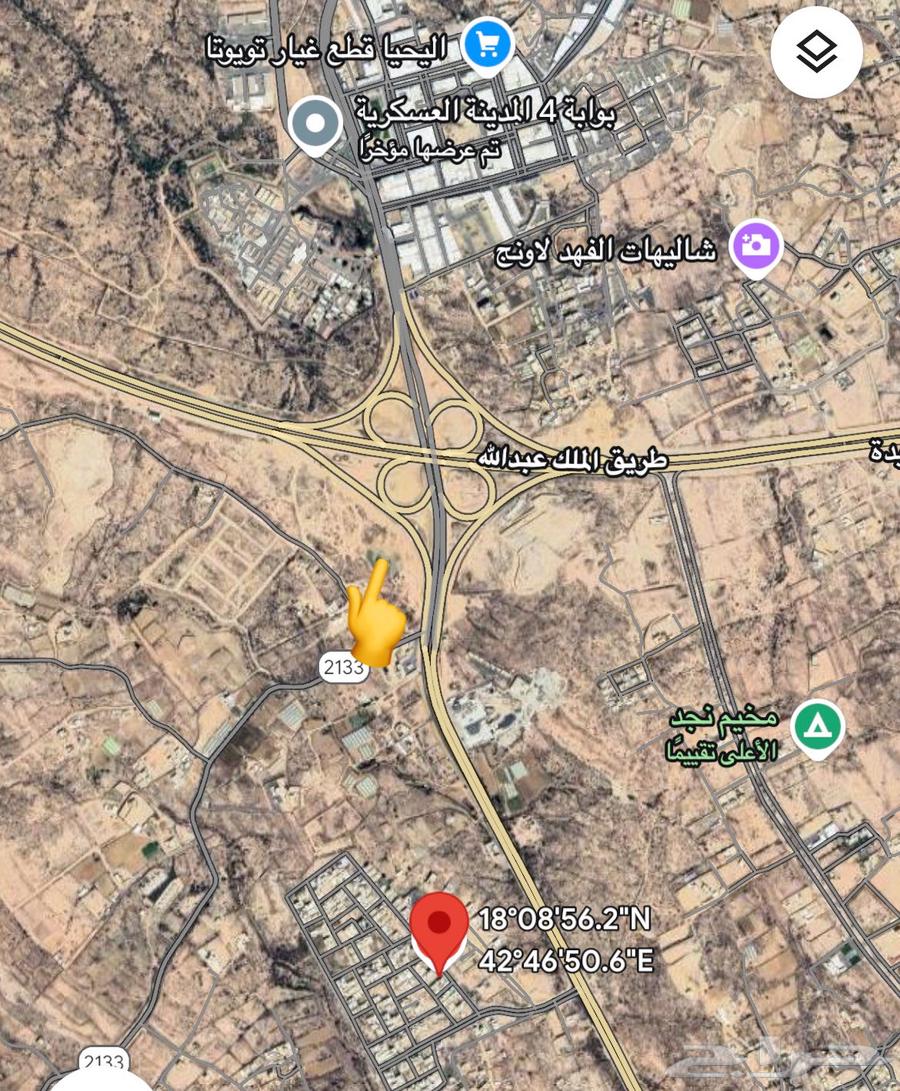Select the اليحيا قطع غيار تويوتا shop marker
The width and height of the screenshot is (900, 1091).
point(487,43)
